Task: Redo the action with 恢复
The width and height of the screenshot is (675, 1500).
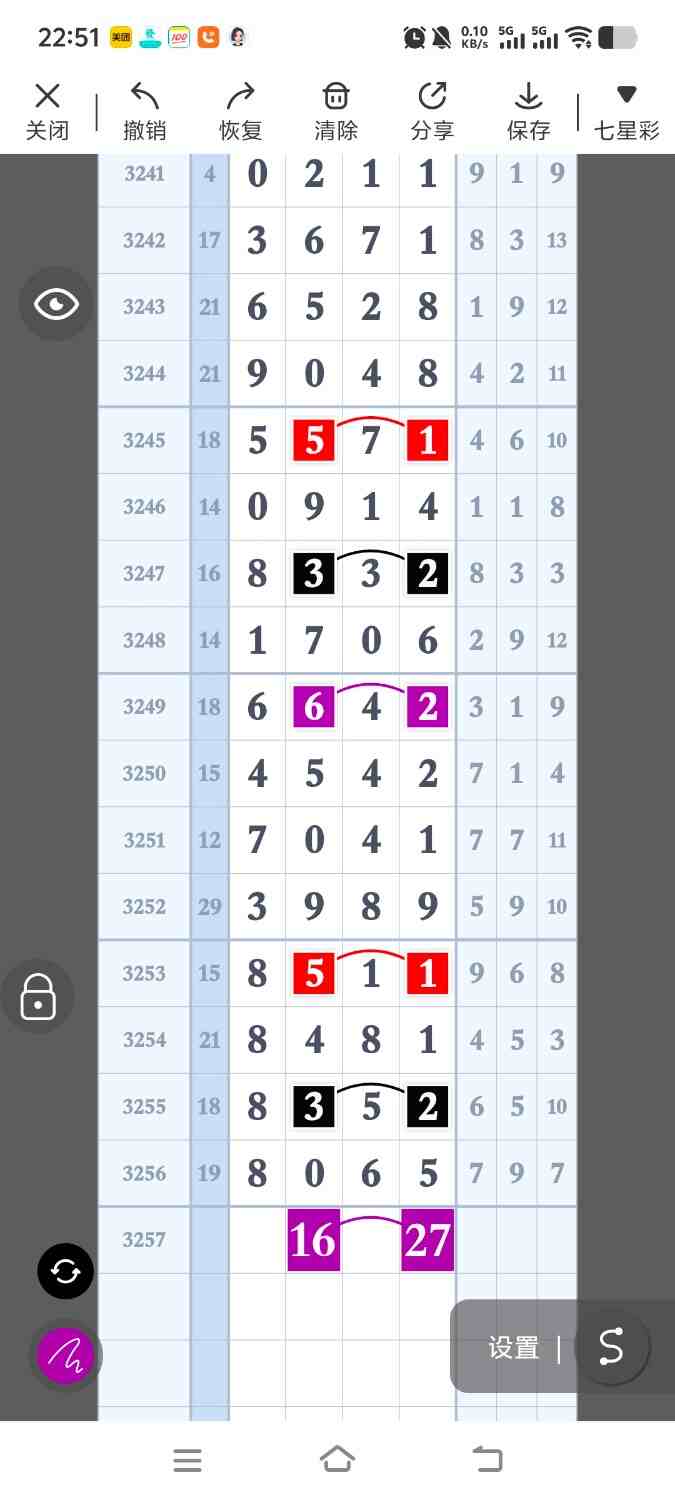Action: pyautogui.click(x=240, y=111)
